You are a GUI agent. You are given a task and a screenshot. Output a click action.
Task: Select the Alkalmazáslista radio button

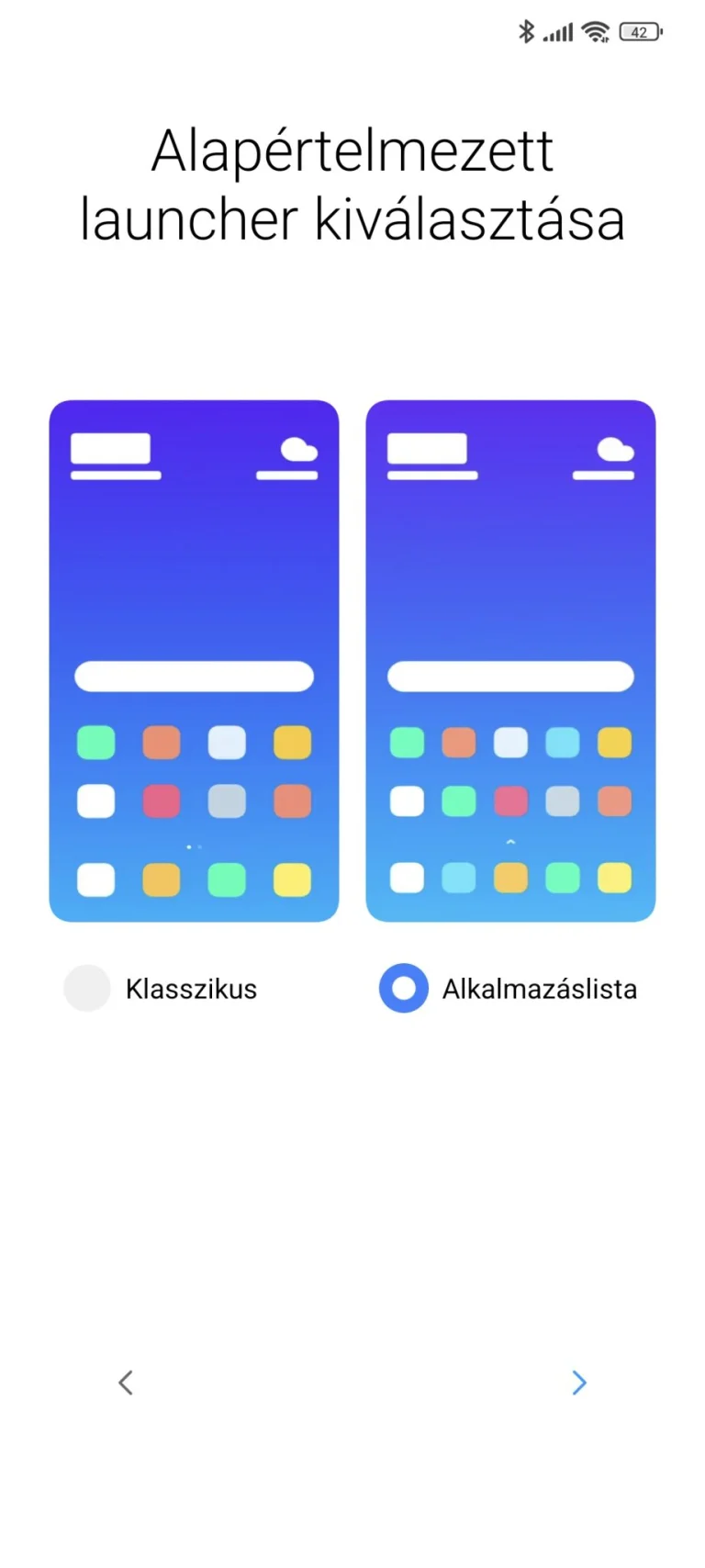click(x=403, y=989)
